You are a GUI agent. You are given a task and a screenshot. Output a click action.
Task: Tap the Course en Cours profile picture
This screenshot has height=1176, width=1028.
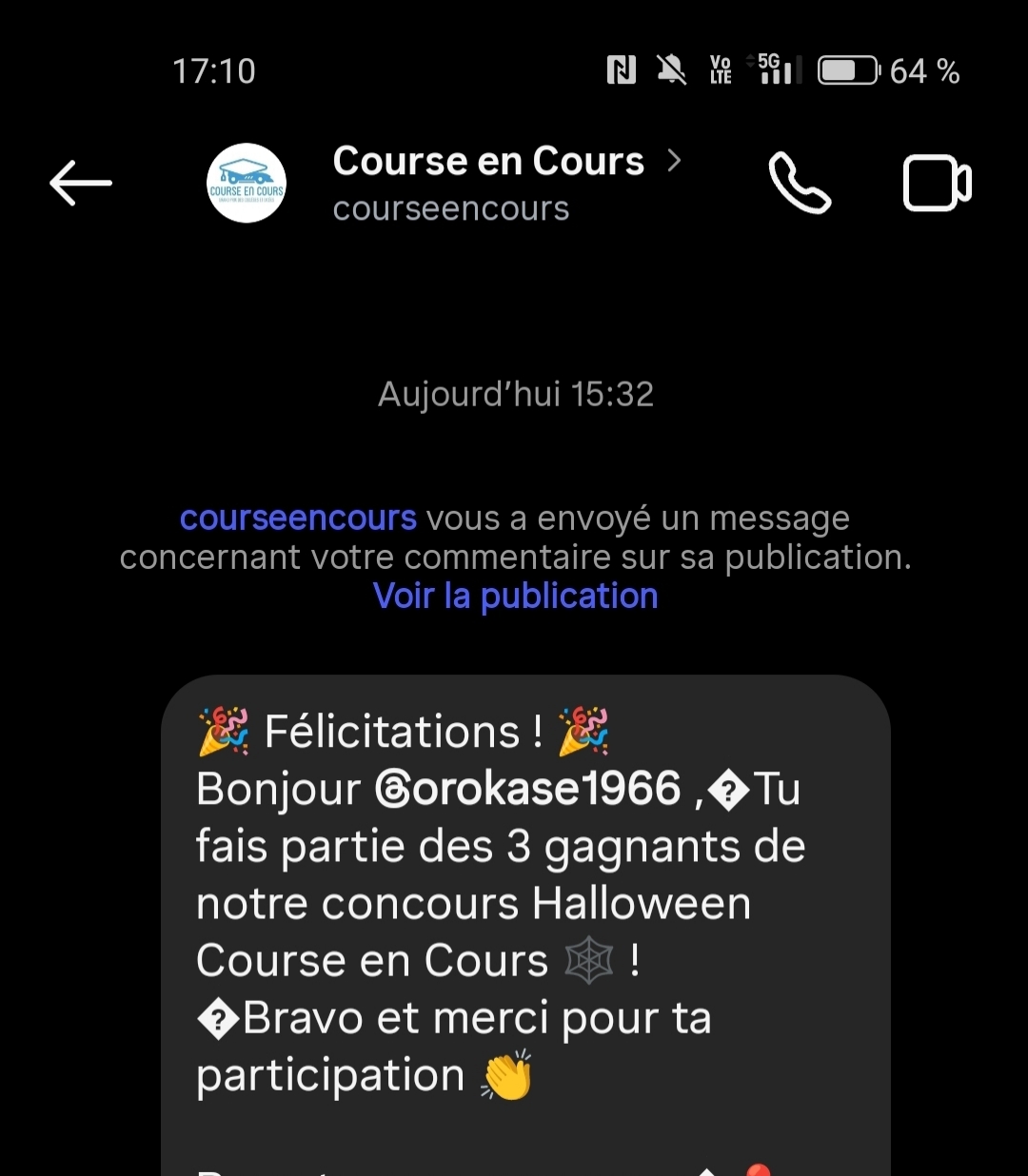247,183
